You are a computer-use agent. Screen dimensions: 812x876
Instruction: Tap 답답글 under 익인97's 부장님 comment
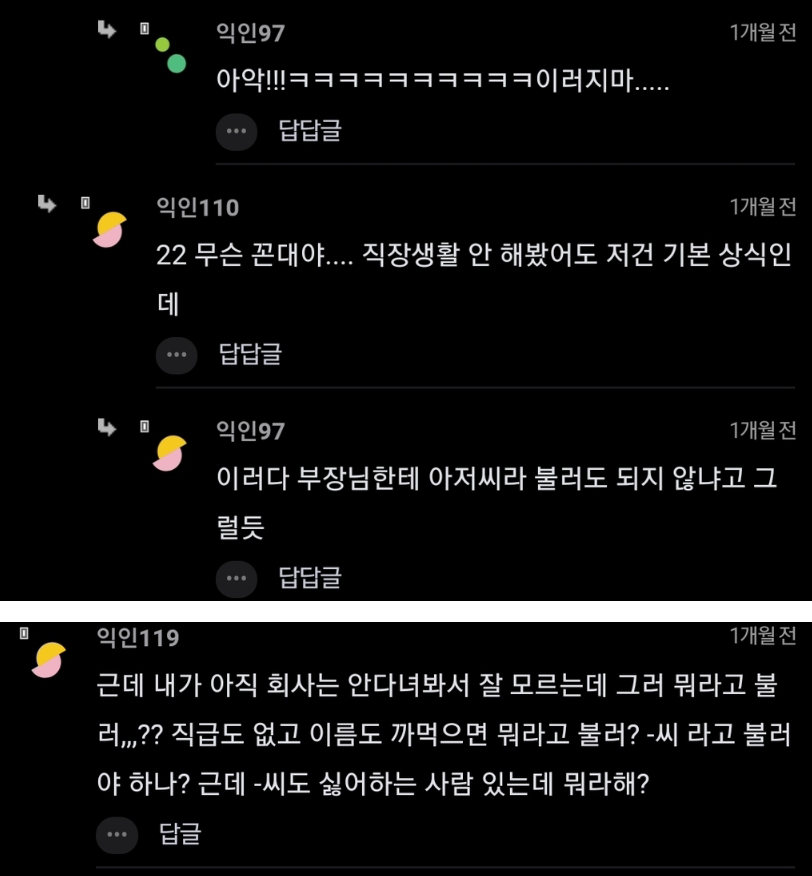(x=310, y=577)
